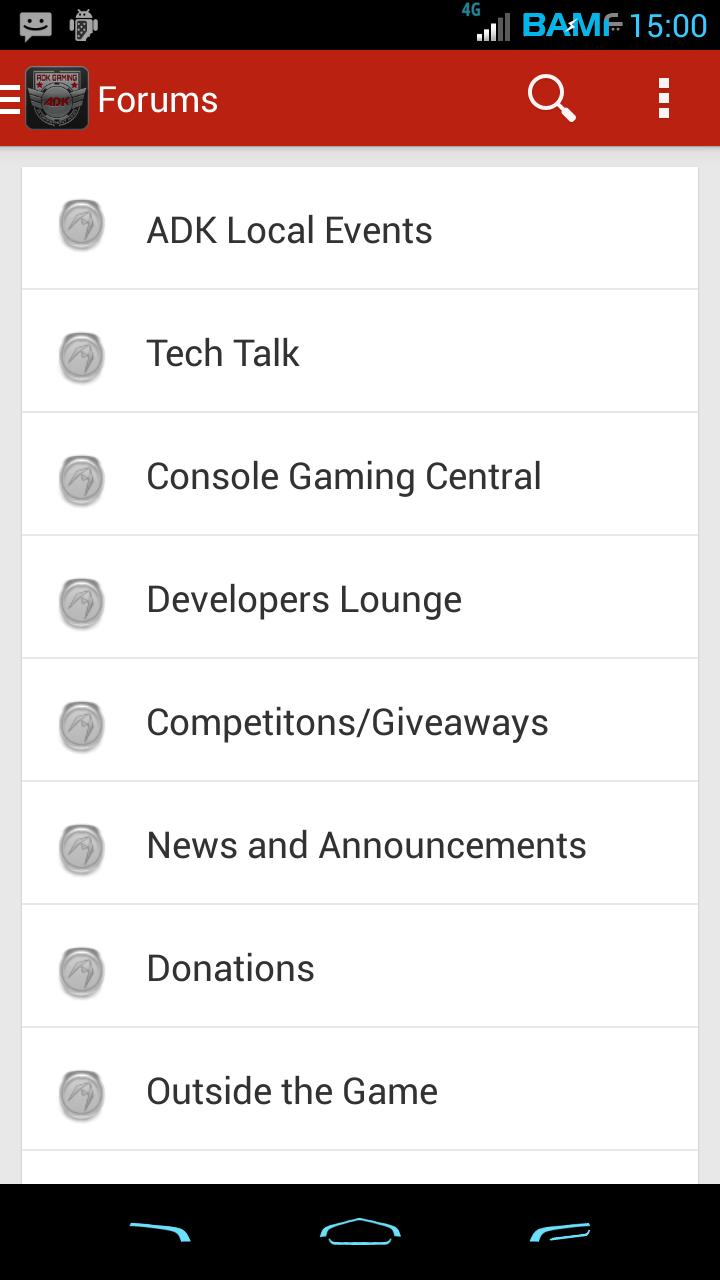Open the Competitons/Giveaways forum
The width and height of the screenshot is (720, 1280).
coord(347,721)
